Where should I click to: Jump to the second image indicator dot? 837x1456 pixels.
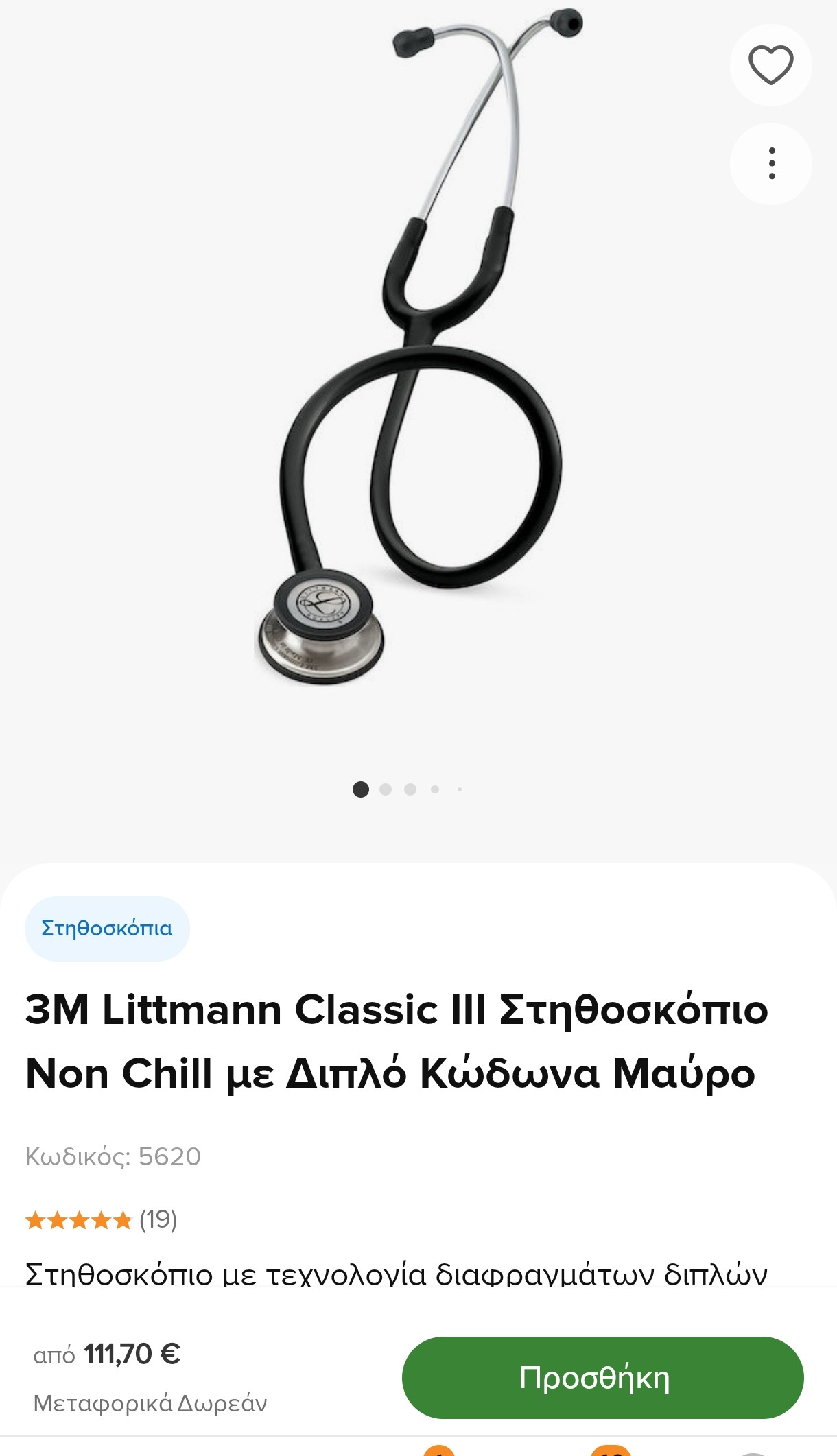pos(386,789)
